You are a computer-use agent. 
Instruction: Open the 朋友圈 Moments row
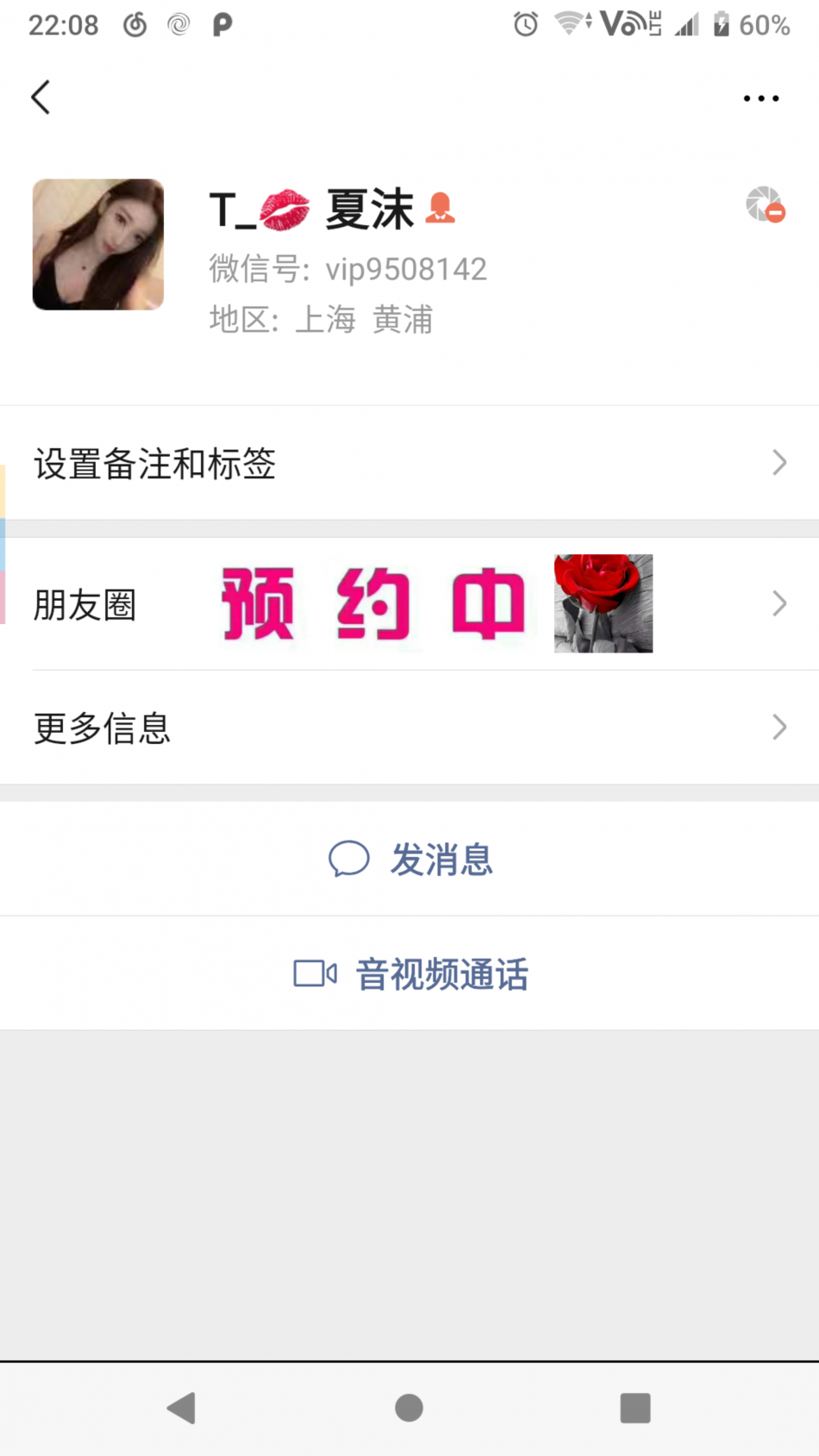[x=409, y=604]
